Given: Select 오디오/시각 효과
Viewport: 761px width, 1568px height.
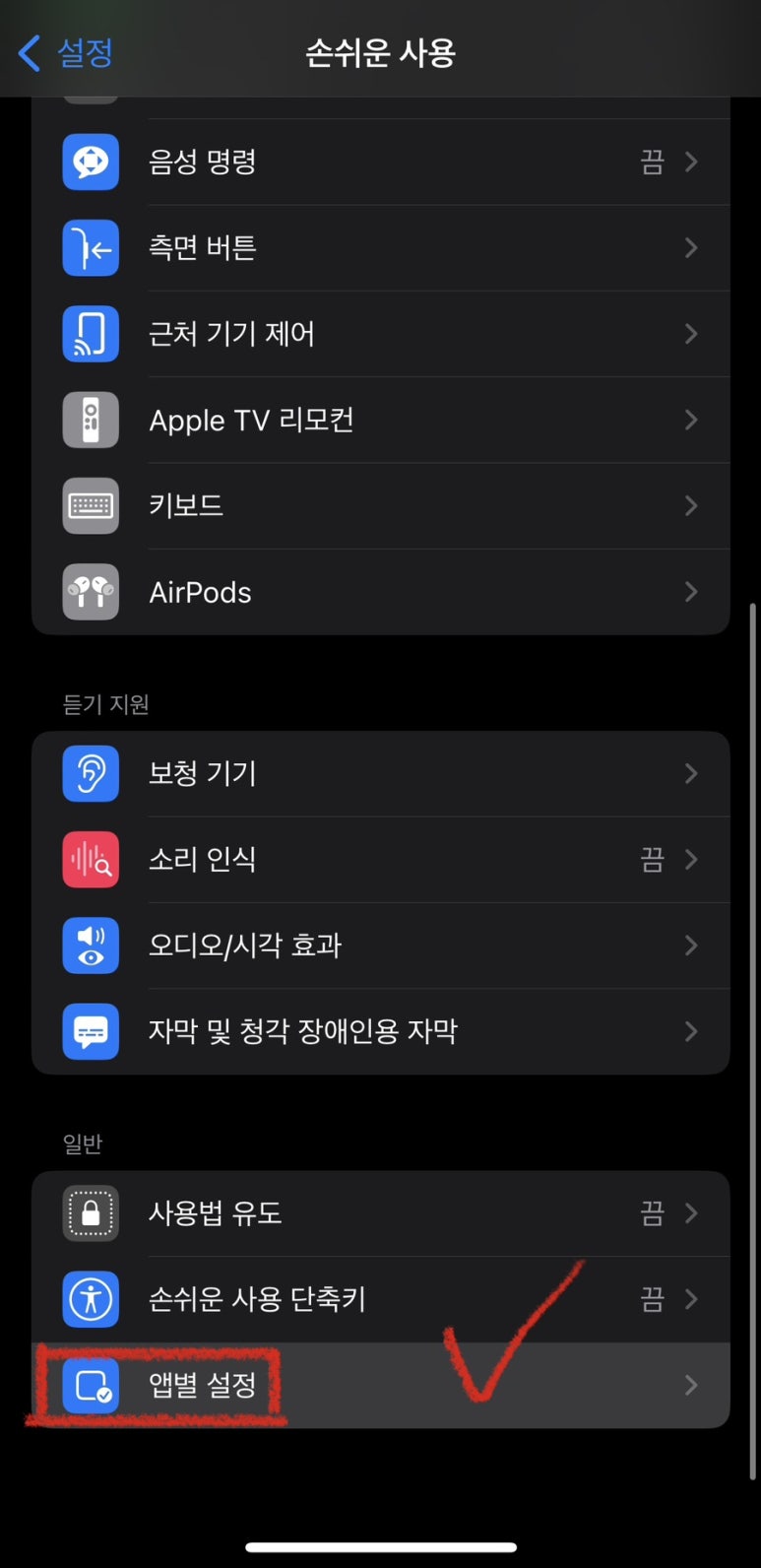Looking at the screenshot, I should point(380,946).
